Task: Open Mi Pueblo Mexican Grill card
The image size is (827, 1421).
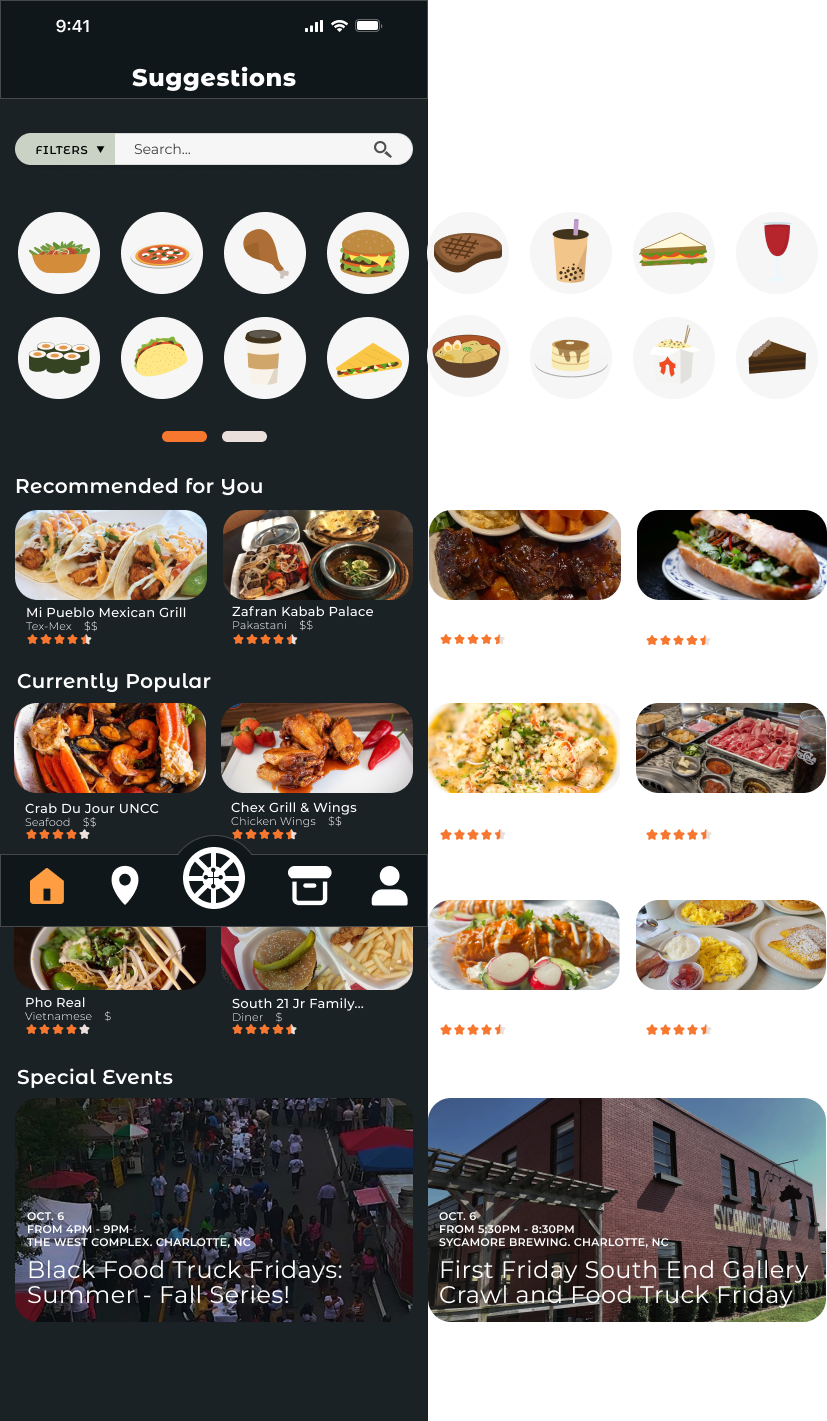Action: [x=111, y=577]
